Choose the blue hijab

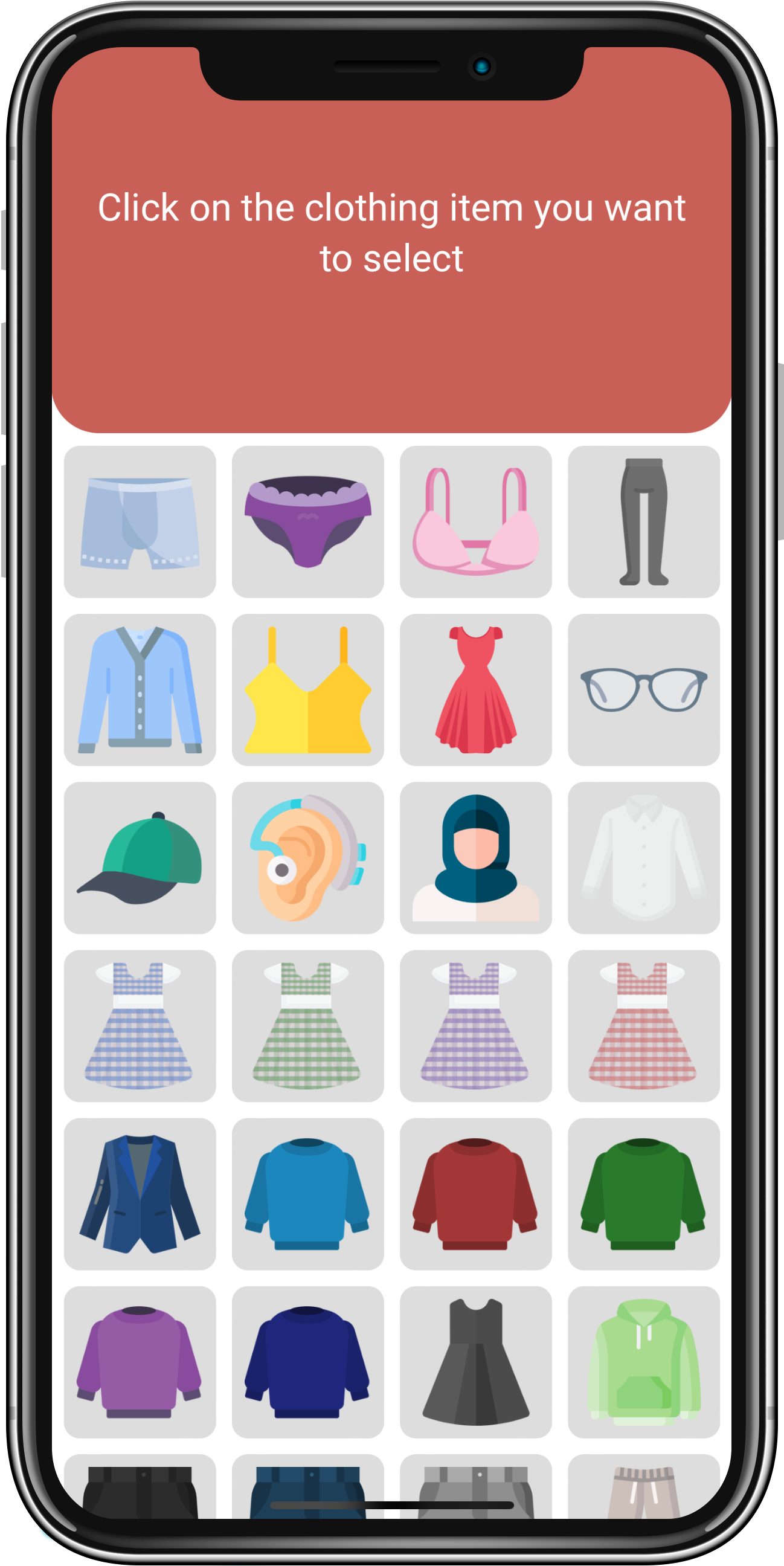(x=475, y=857)
